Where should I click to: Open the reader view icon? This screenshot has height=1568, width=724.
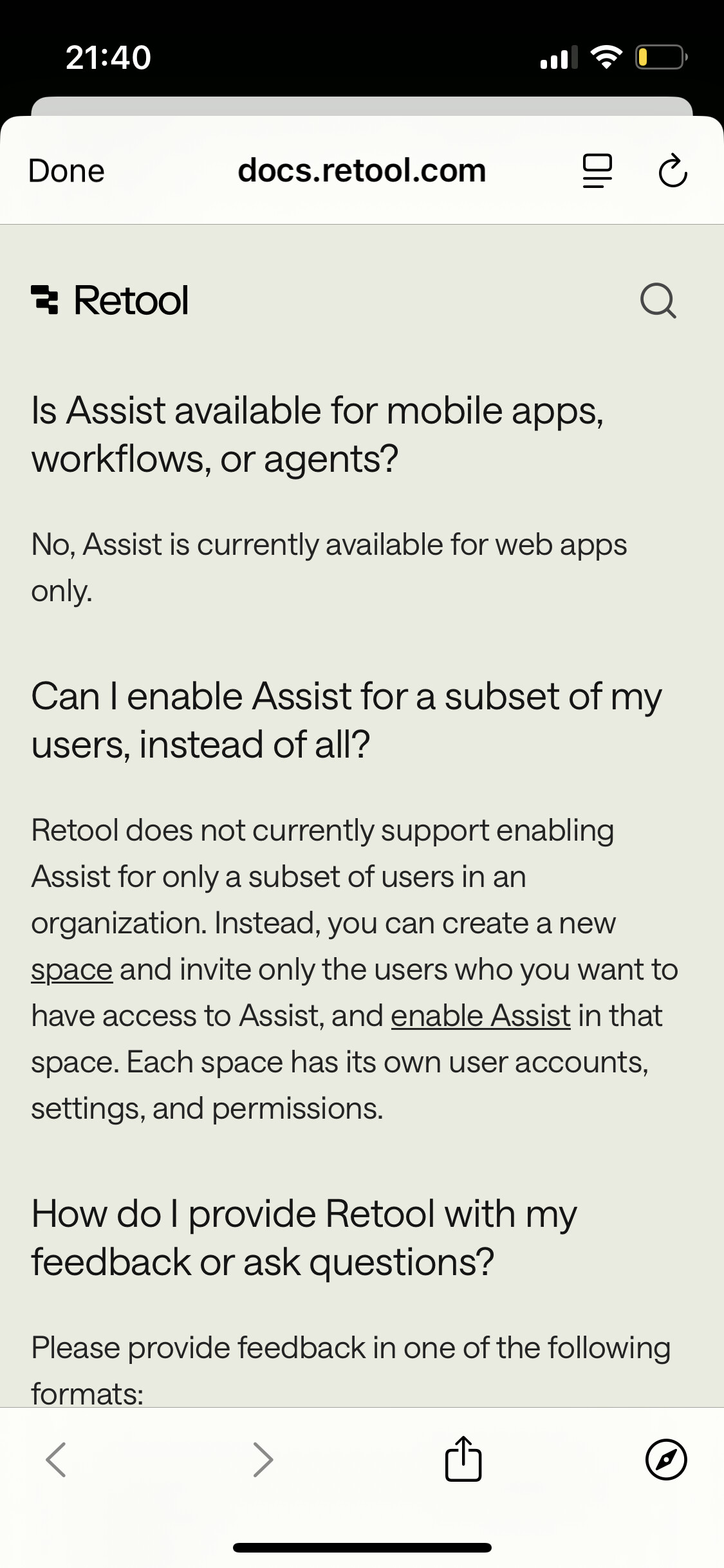[597, 171]
